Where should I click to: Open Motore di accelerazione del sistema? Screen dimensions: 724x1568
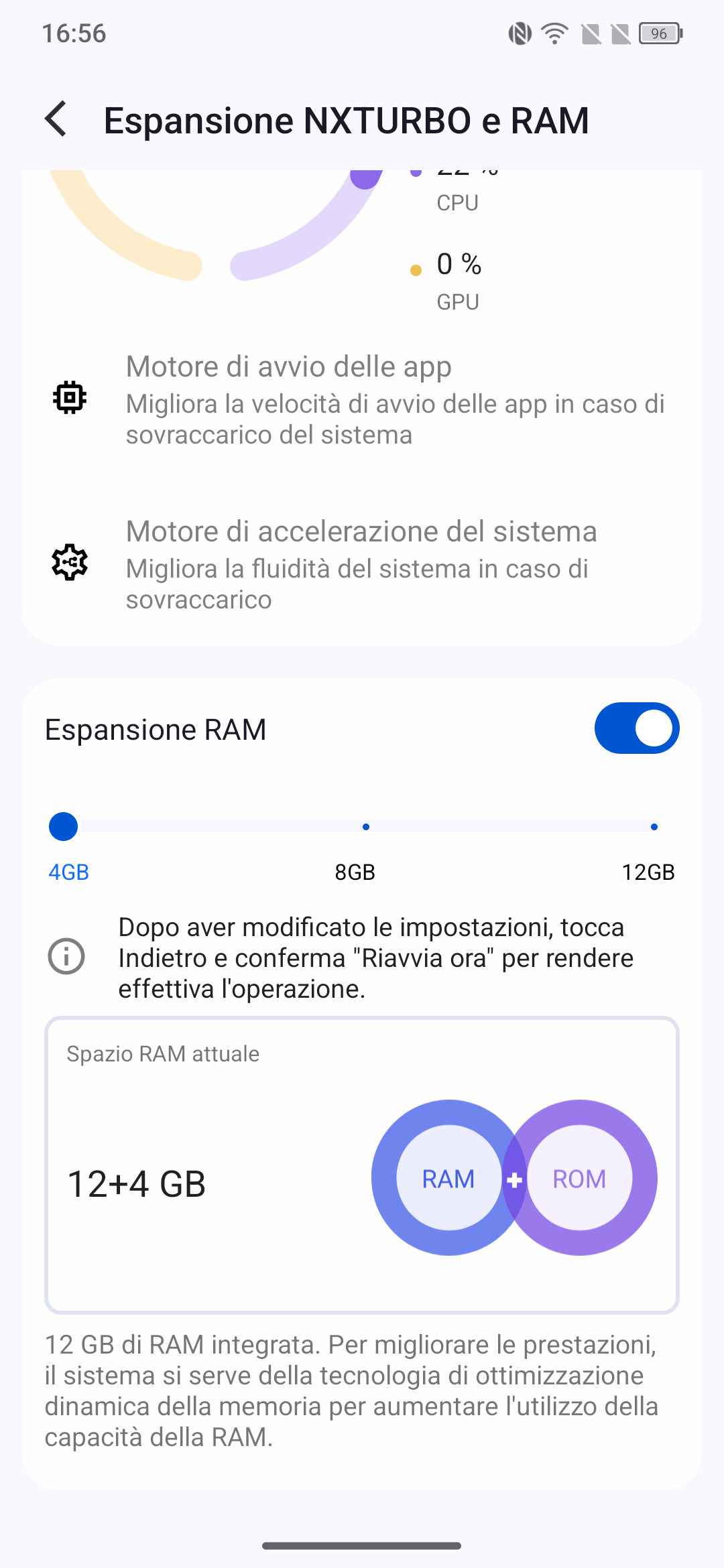point(362,564)
